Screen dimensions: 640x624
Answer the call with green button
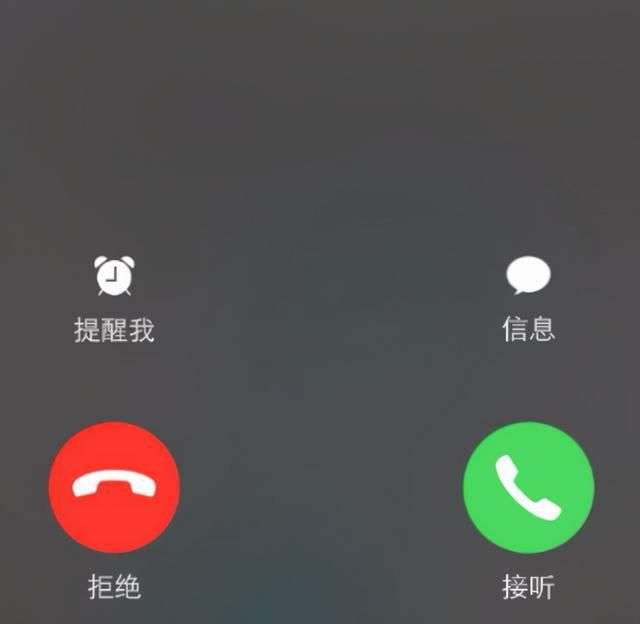(528, 487)
